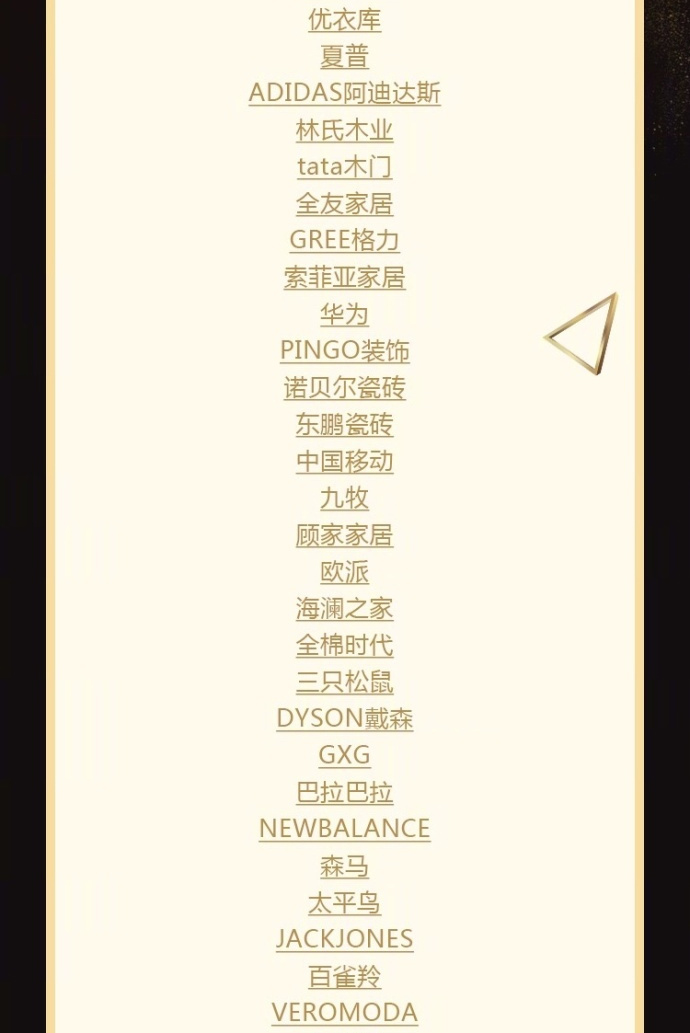This screenshot has height=1033, width=690.
Task: Open the 诺贝尔瓷砖 link
Action: coord(344,388)
